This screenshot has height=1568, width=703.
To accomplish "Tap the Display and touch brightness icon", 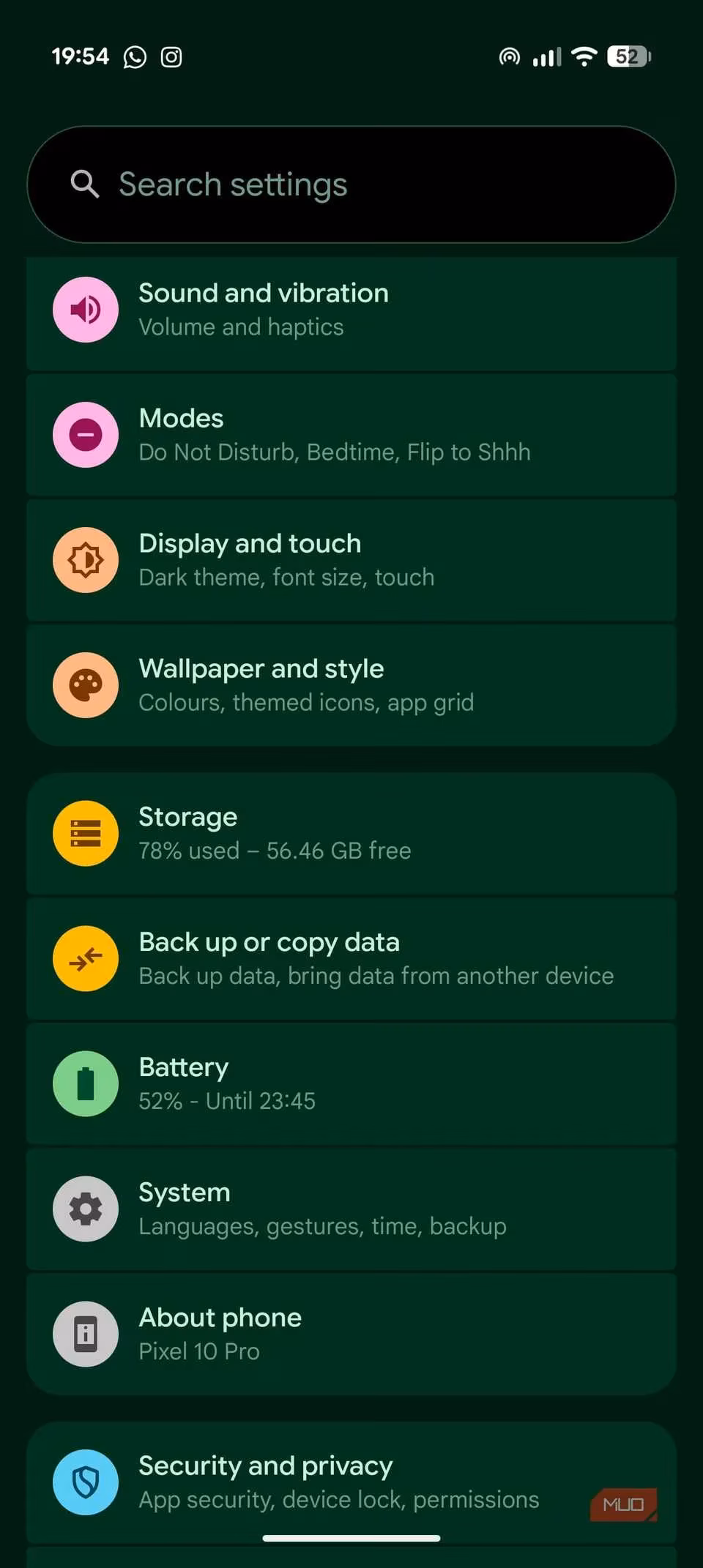I will pyautogui.click(x=86, y=559).
